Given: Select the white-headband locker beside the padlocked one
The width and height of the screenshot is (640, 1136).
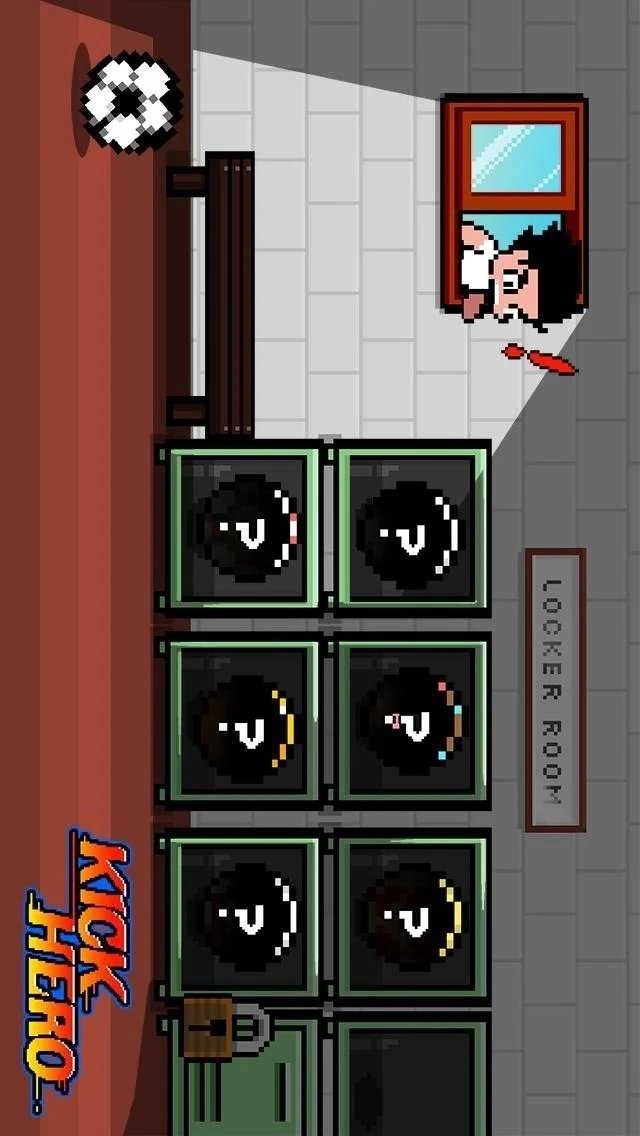Looking at the screenshot, I should coord(242,915).
